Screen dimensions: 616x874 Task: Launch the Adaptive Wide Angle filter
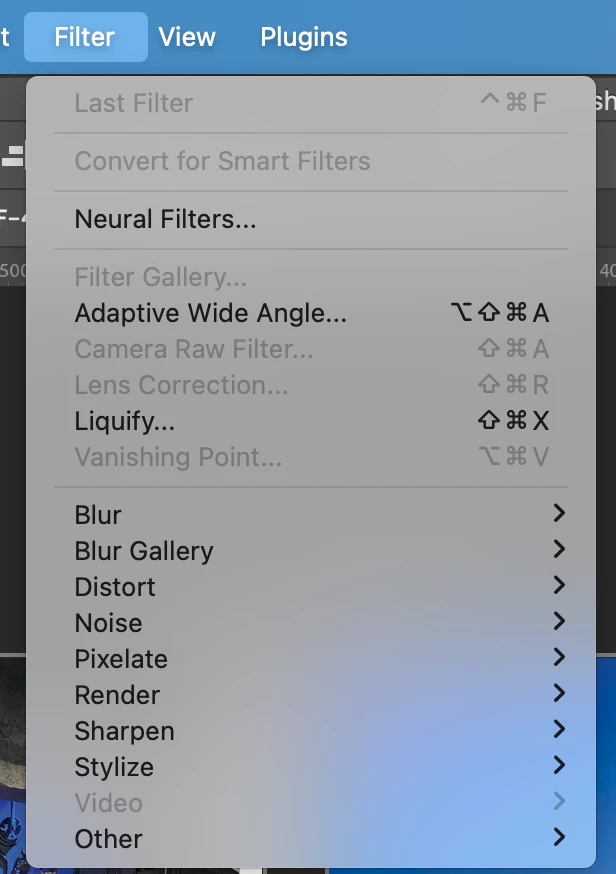click(x=210, y=313)
